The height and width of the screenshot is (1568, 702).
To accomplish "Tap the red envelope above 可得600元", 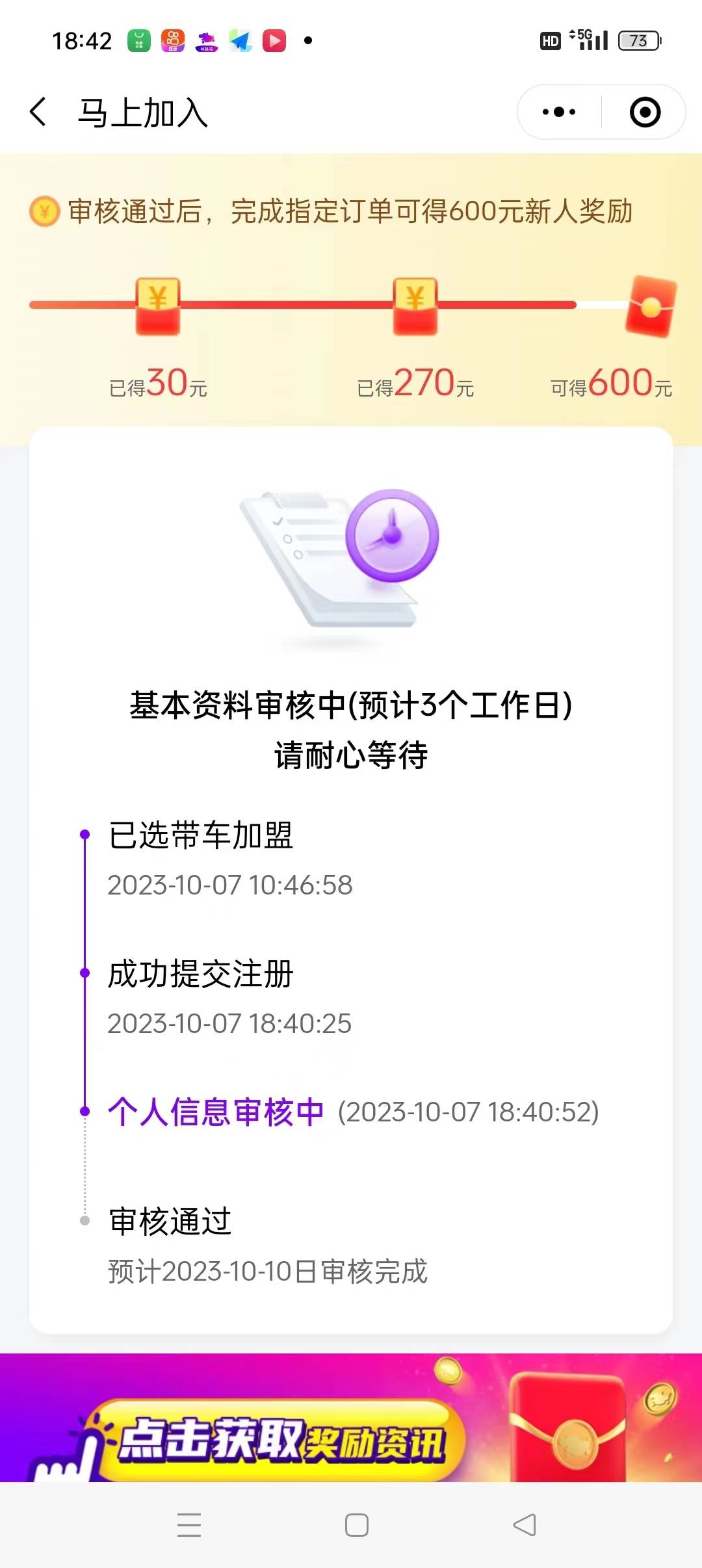I will coord(652,306).
